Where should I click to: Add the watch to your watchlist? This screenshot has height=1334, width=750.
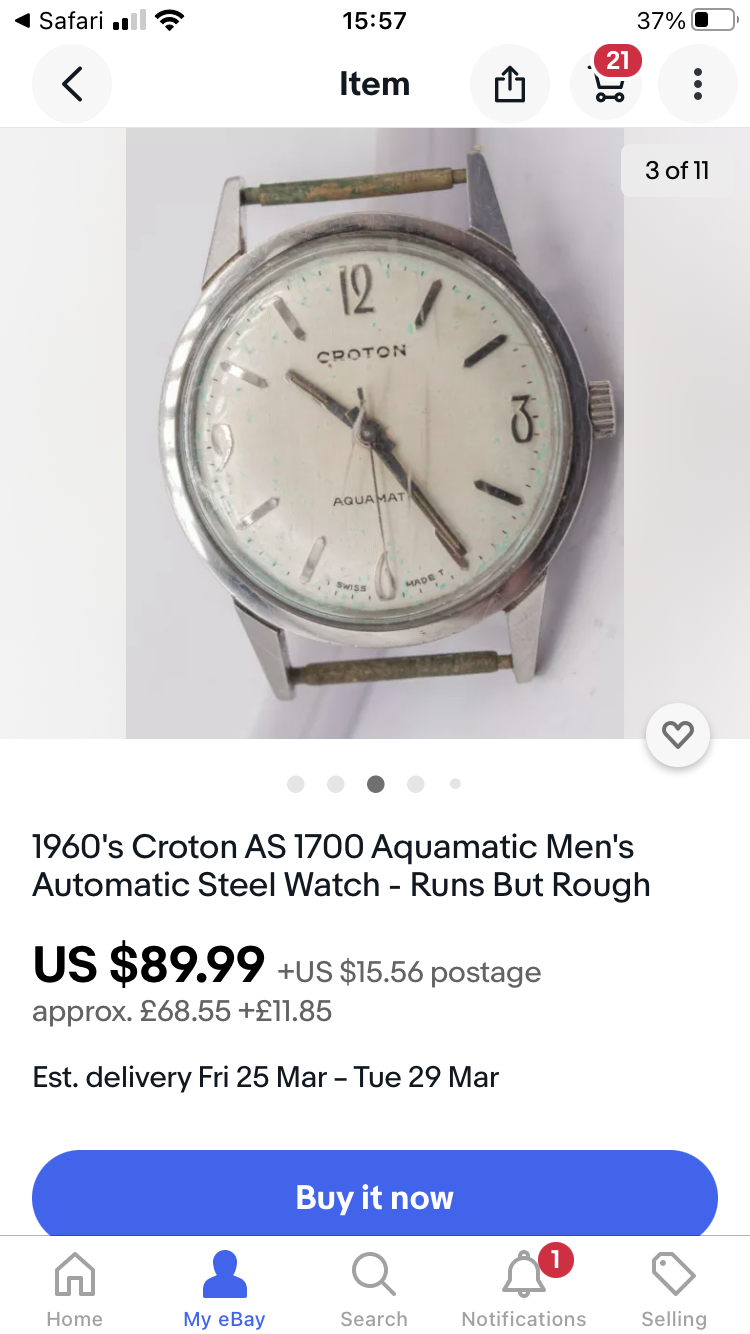678,736
